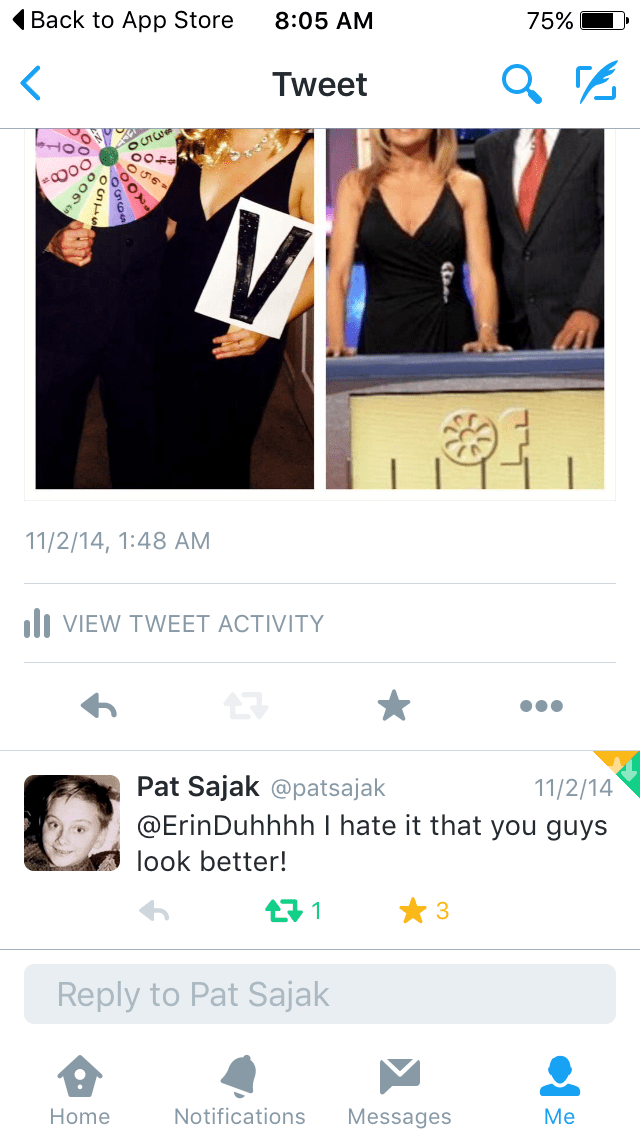Open the left tweet photo
640x1136 pixels.
click(x=174, y=308)
